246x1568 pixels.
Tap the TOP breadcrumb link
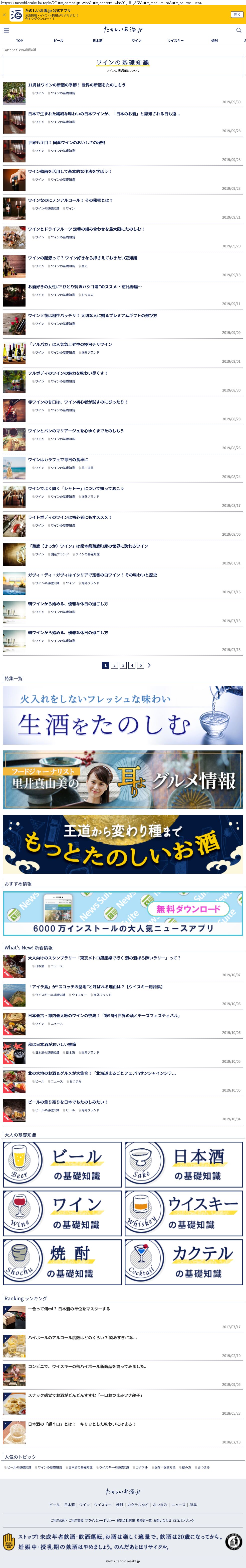coord(6,50)
